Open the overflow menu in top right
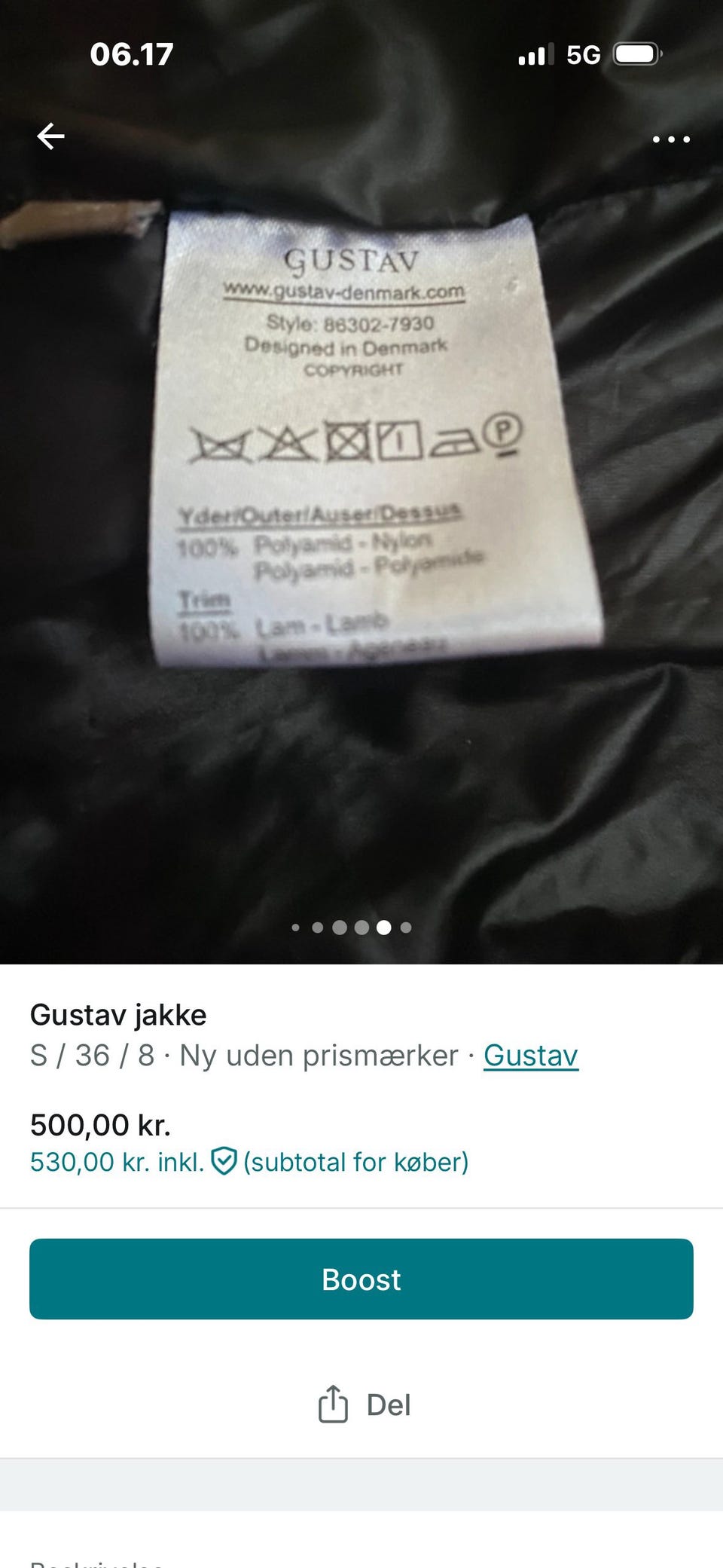The height and width of the screenshot is (1568, 723). click(x=671, y=139)
